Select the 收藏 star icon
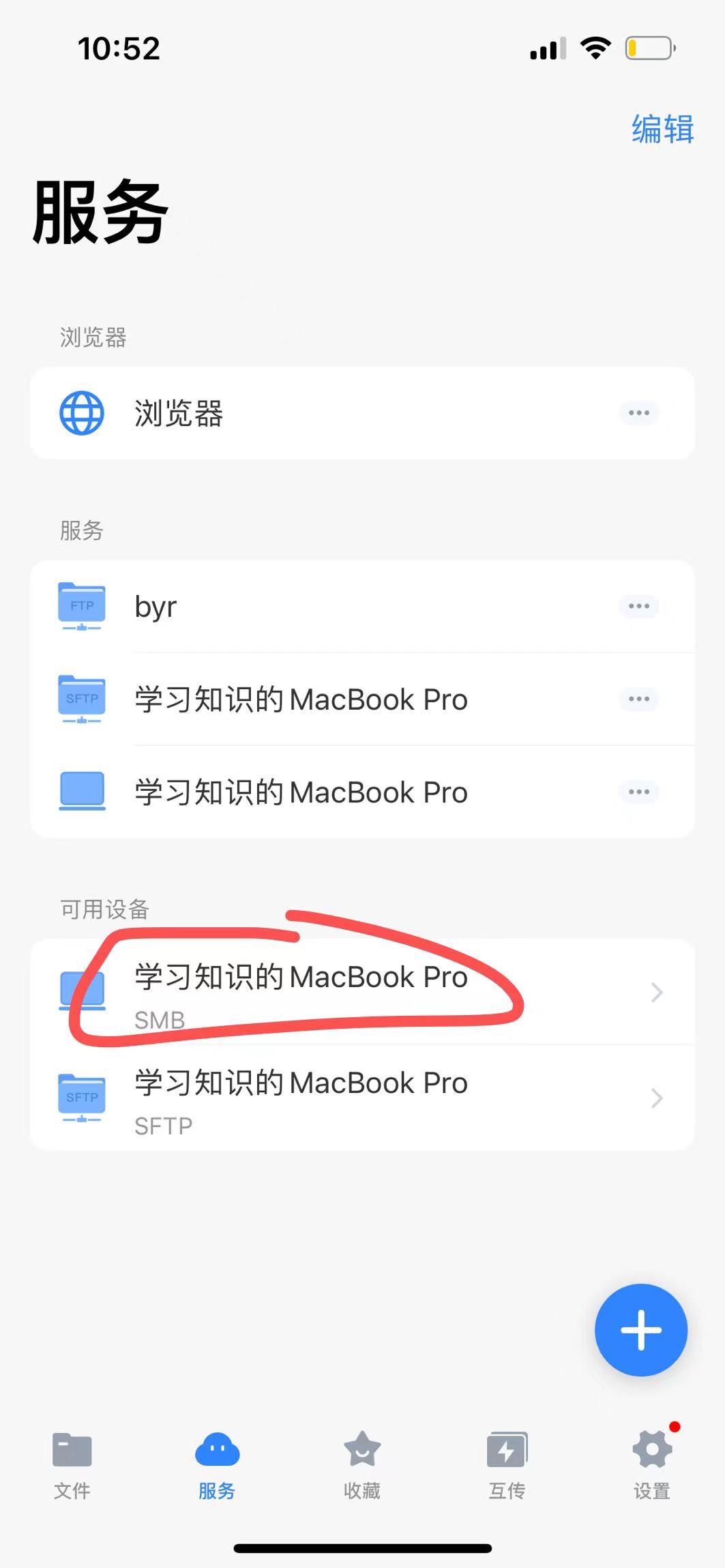 tap(361, 1451)
